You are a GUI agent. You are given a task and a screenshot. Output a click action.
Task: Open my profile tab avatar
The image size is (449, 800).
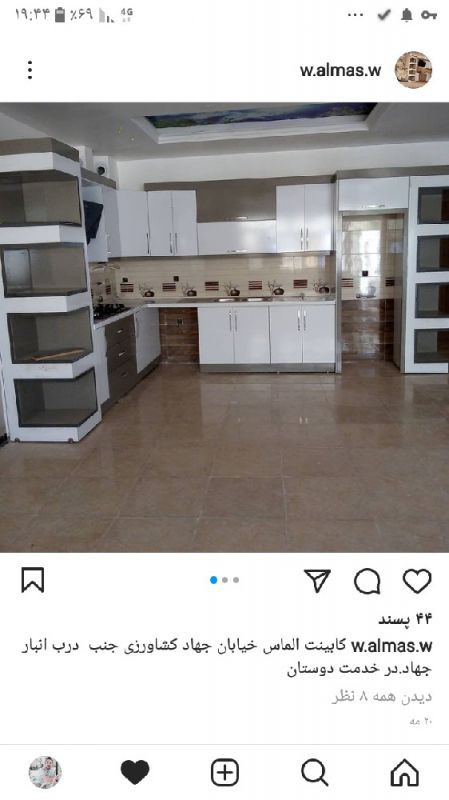(45, 772)
